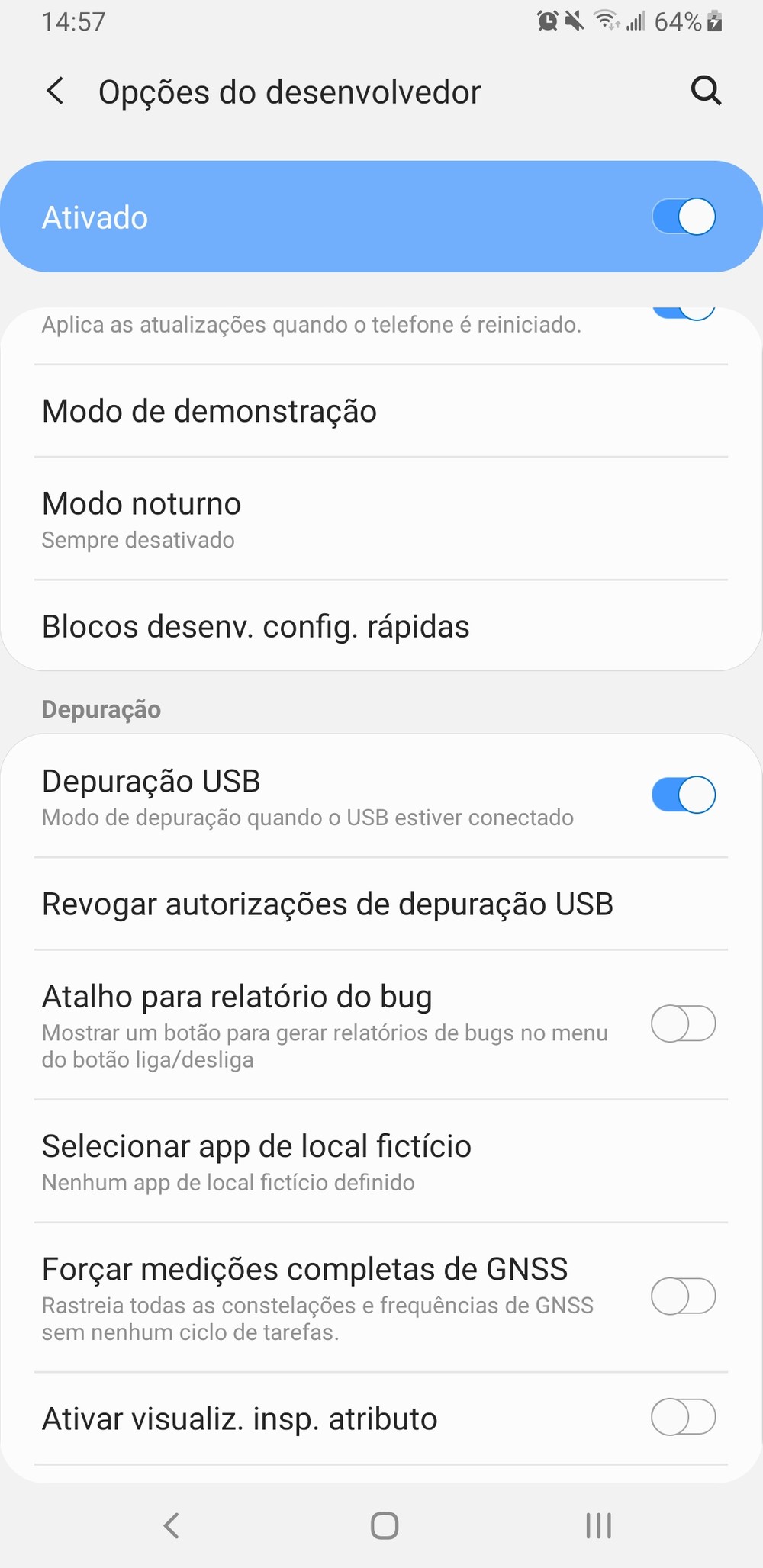Toggle Forçar medições completas de GNSS
The height and width of the screenshot is (1568, 763).
pos(684,1296)
